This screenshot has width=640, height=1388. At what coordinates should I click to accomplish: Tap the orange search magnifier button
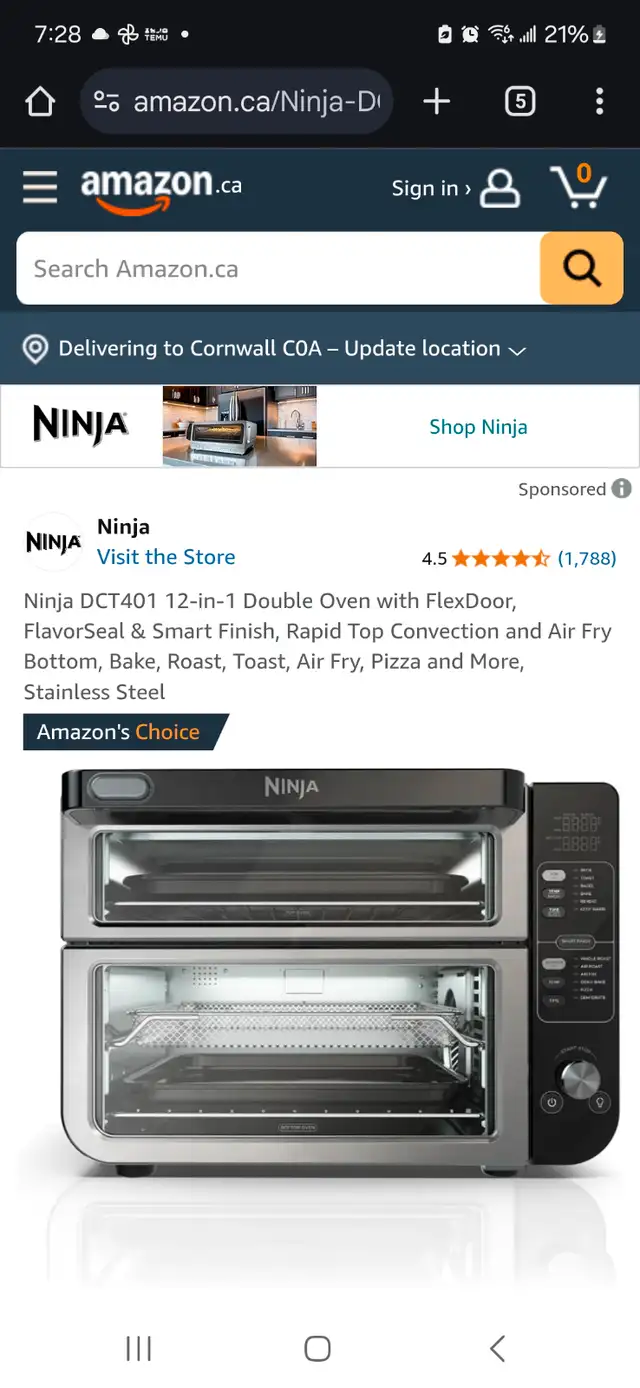coord(582,268)
